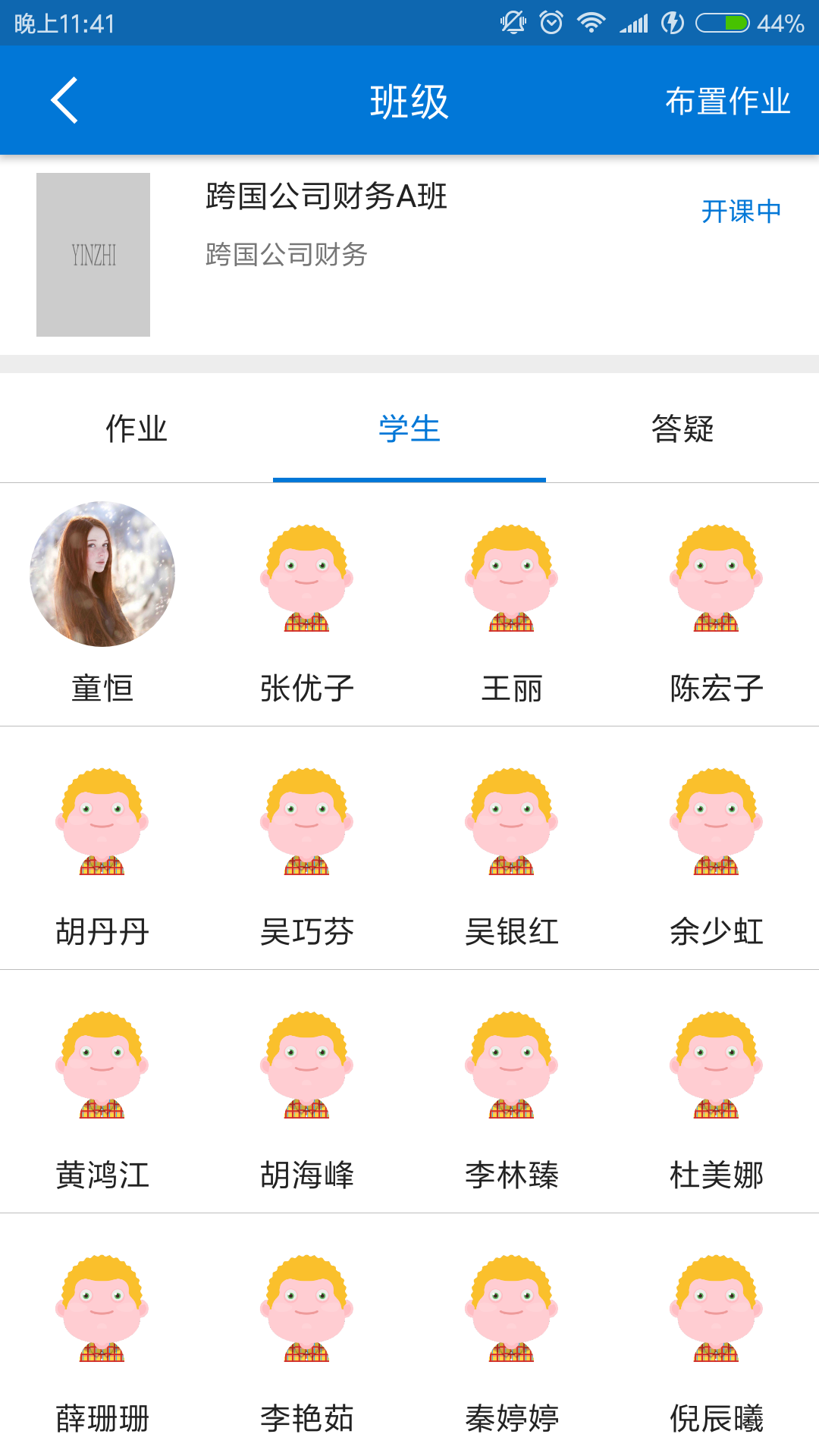Screen dimensions: 819x1456
Task: Open the 答疑 tab
Action: click(682, 429)
